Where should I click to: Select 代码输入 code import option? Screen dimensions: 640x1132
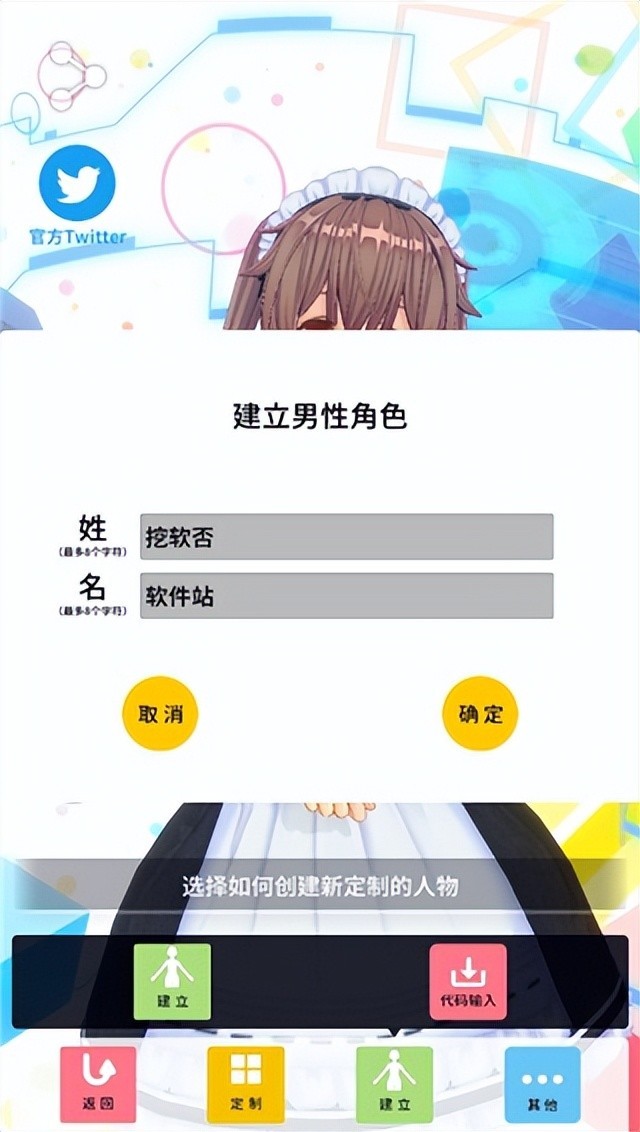point(468,981)
